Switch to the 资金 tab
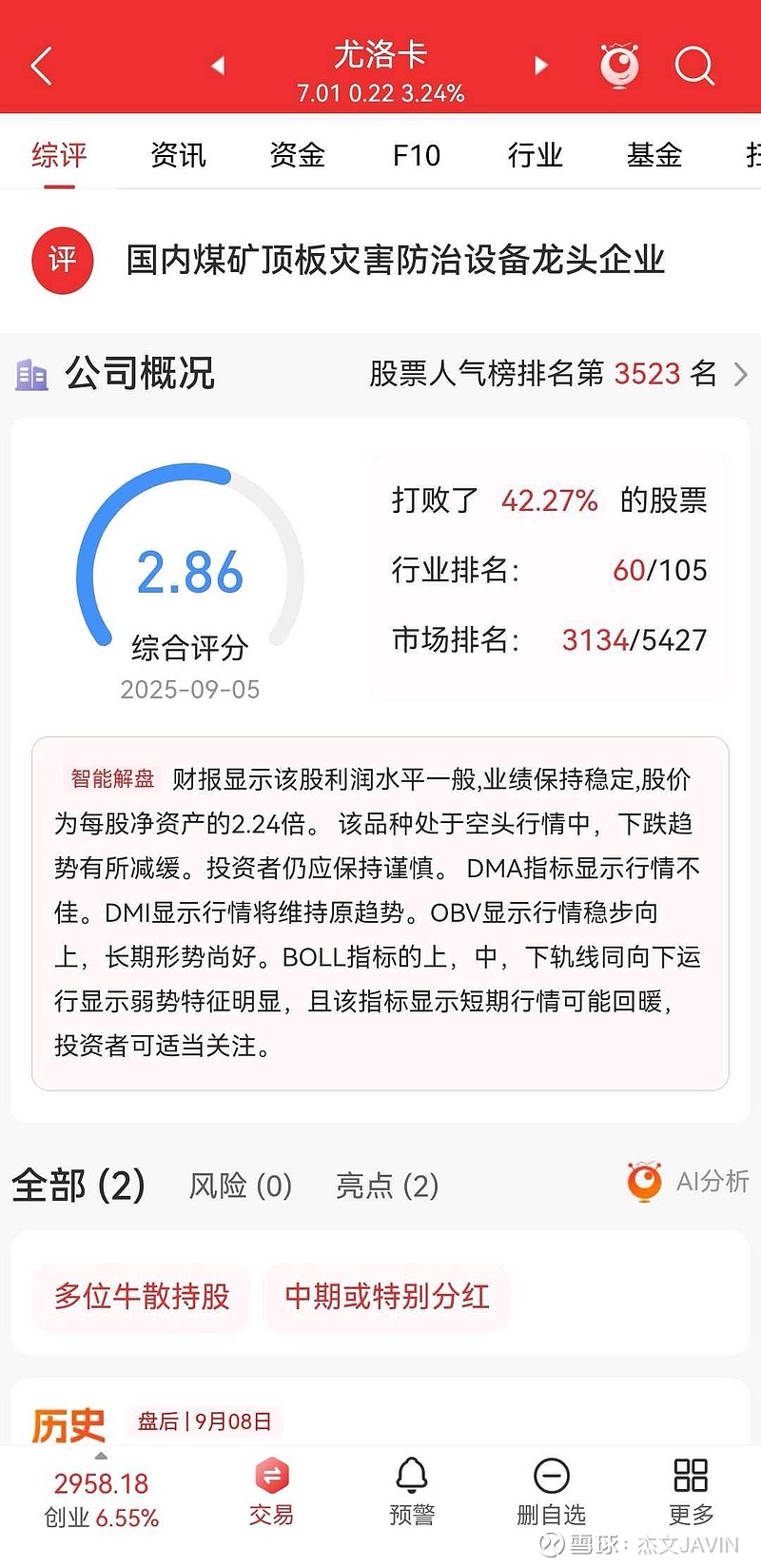Image resolution: width=761 pixels, height=1568 pixels. click(297, 155)
